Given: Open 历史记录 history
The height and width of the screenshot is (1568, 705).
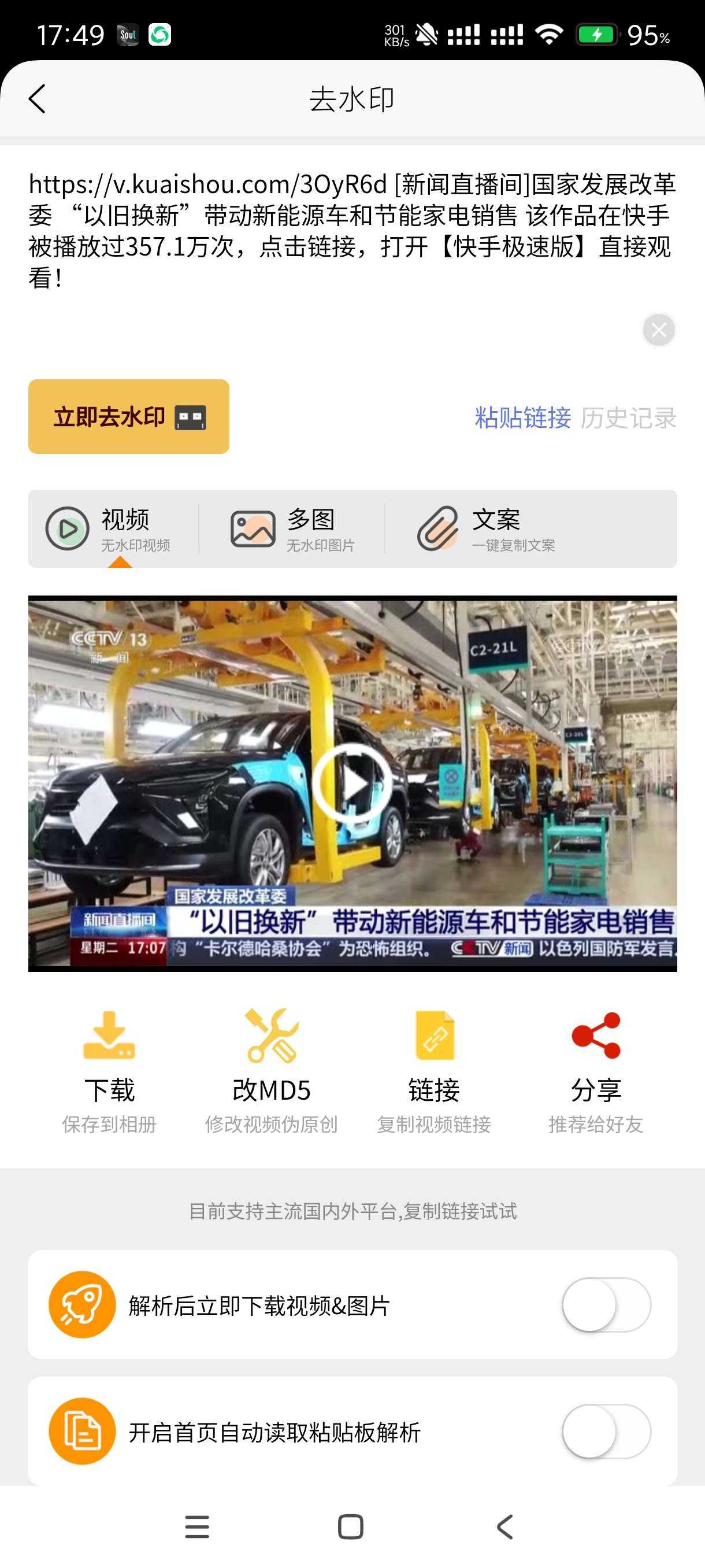Looking at the screenshot, I should pos(628,418).
